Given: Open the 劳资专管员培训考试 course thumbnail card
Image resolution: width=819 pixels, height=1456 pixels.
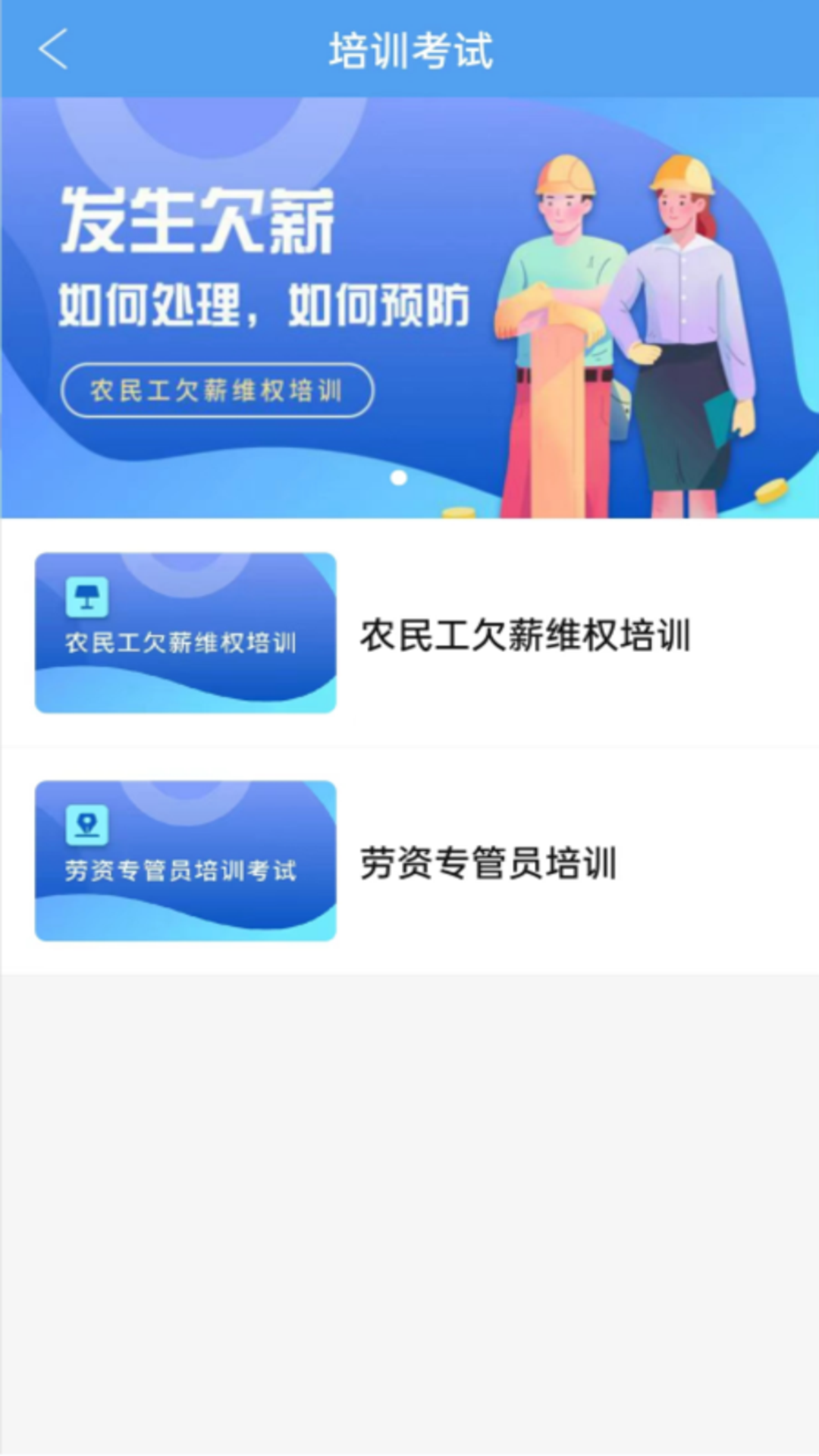Looking at the screenshot, I should point(184,861).
